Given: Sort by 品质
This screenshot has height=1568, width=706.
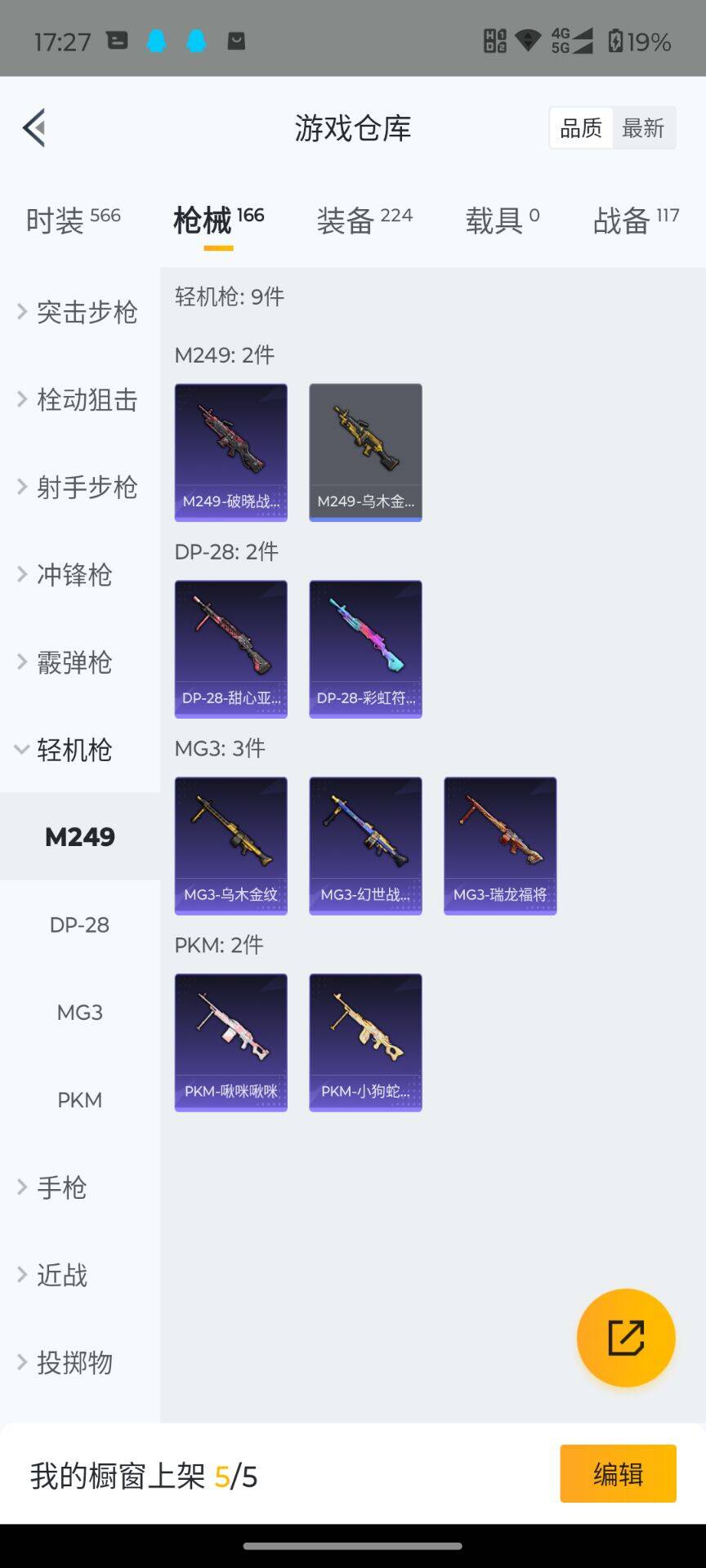Looking at the screenshot, I should (x=581, y=128).
